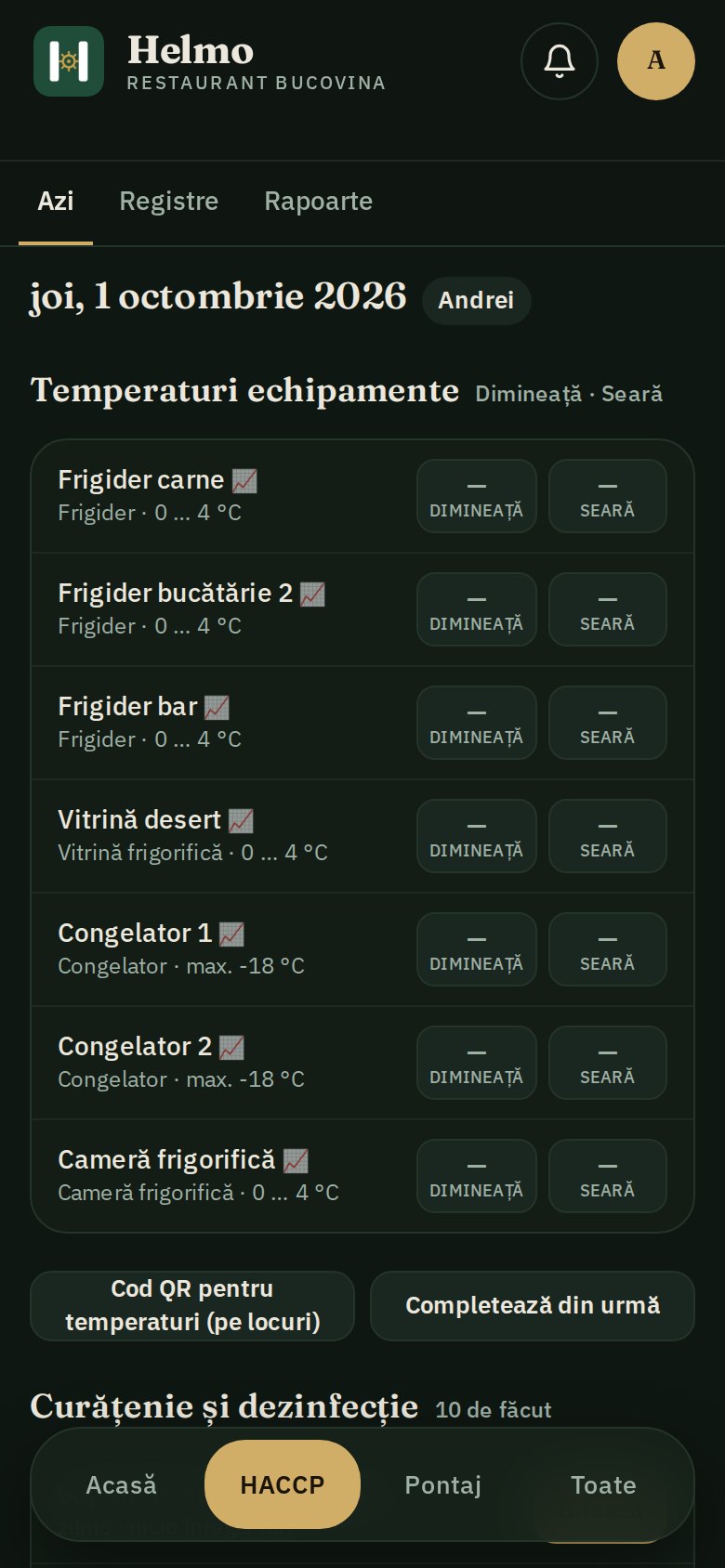This screenshot has width=725, height=1568.
Task: Record Dimineață temperature for Congelator 1
Action: tap(476, 949)
